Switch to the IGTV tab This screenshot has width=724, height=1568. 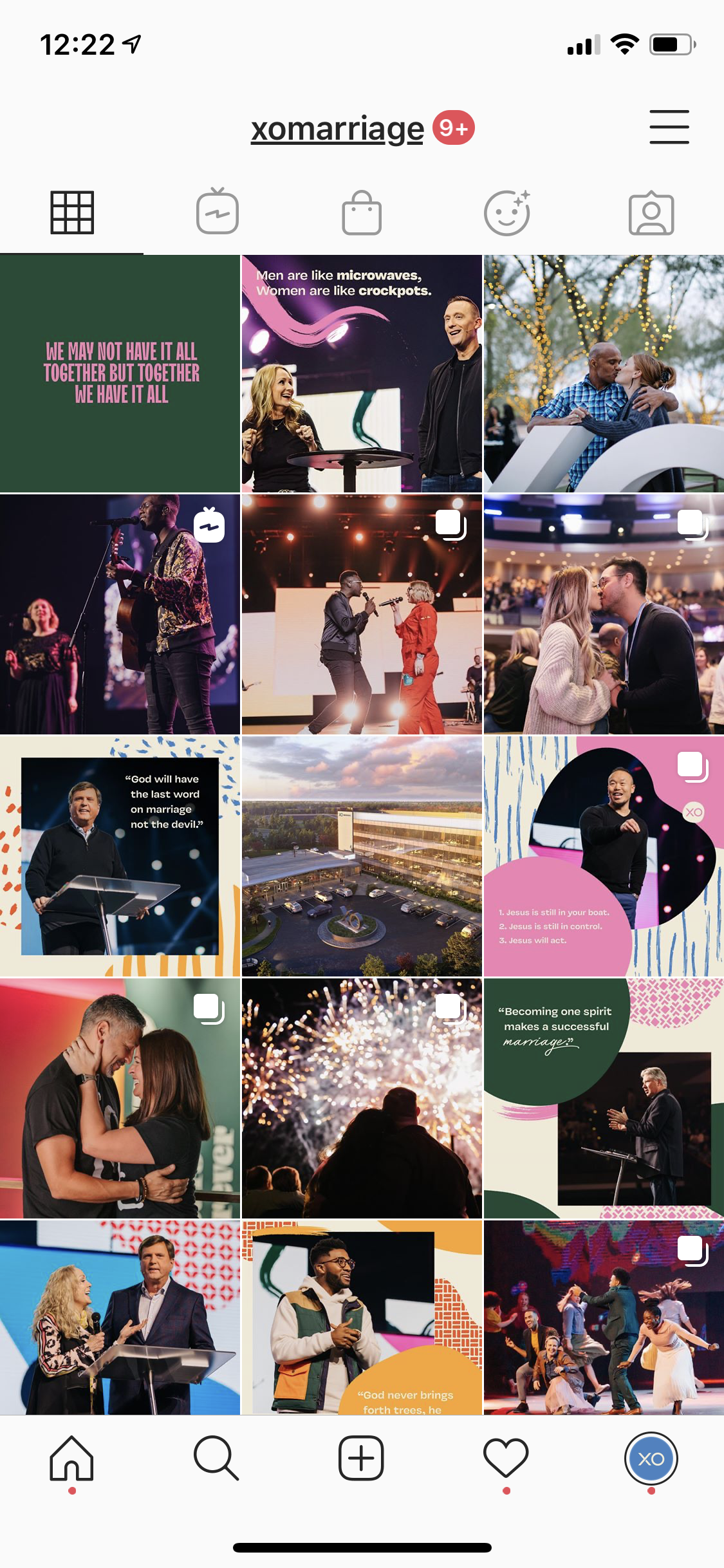coord(218,212)
